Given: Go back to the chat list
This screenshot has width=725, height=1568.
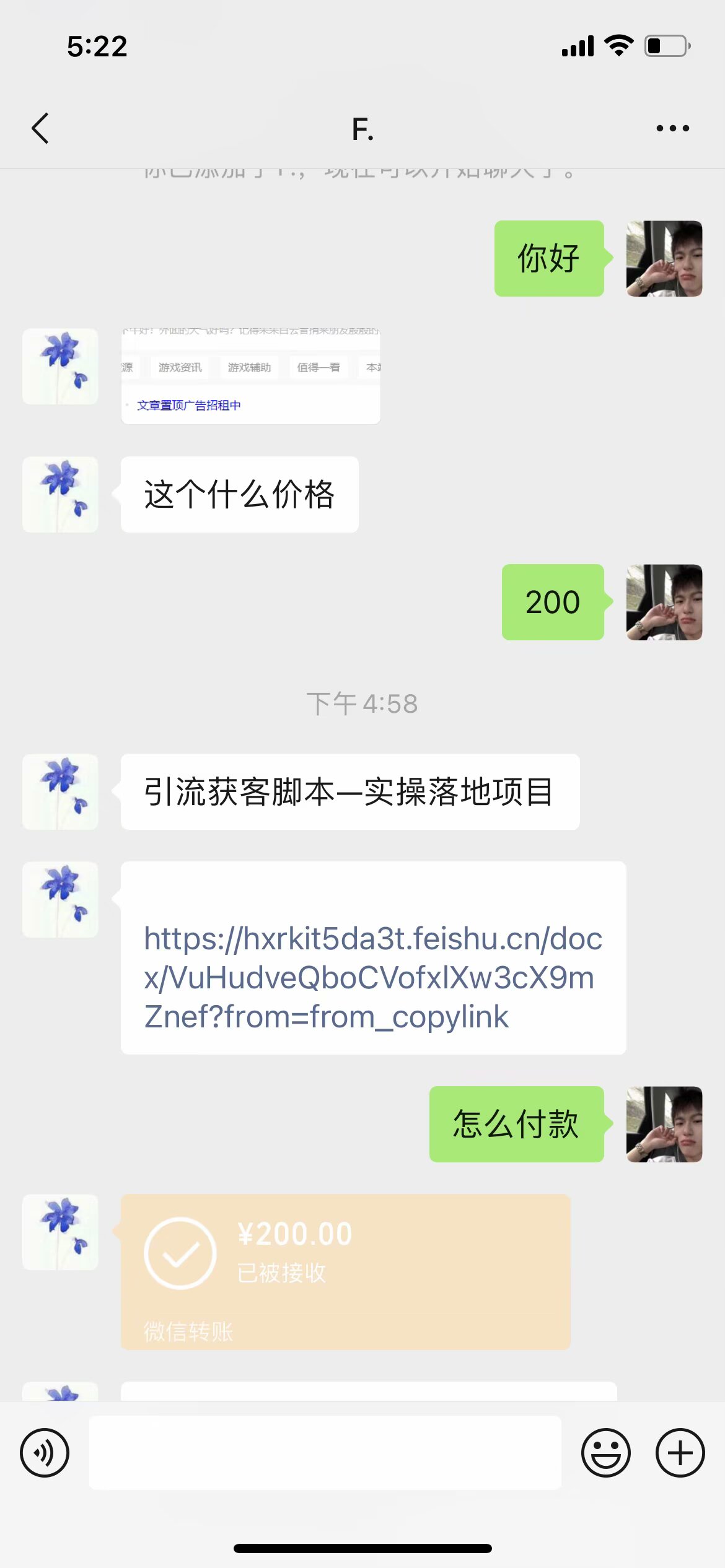Looking at the screenshot, I should pyautogui.click(x=40, y=129).
